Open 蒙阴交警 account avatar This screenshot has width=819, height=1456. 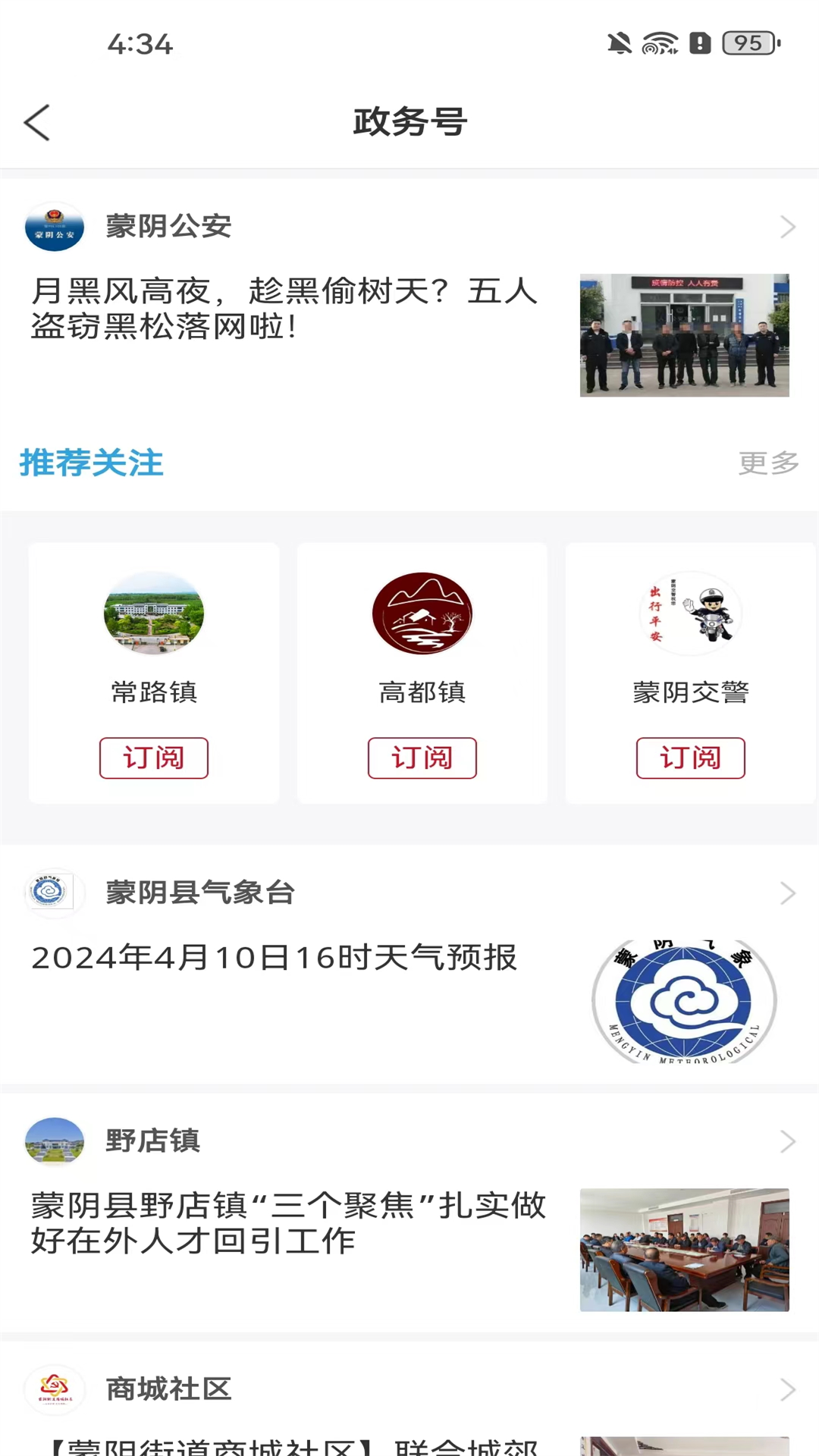(x=690, y=613)
